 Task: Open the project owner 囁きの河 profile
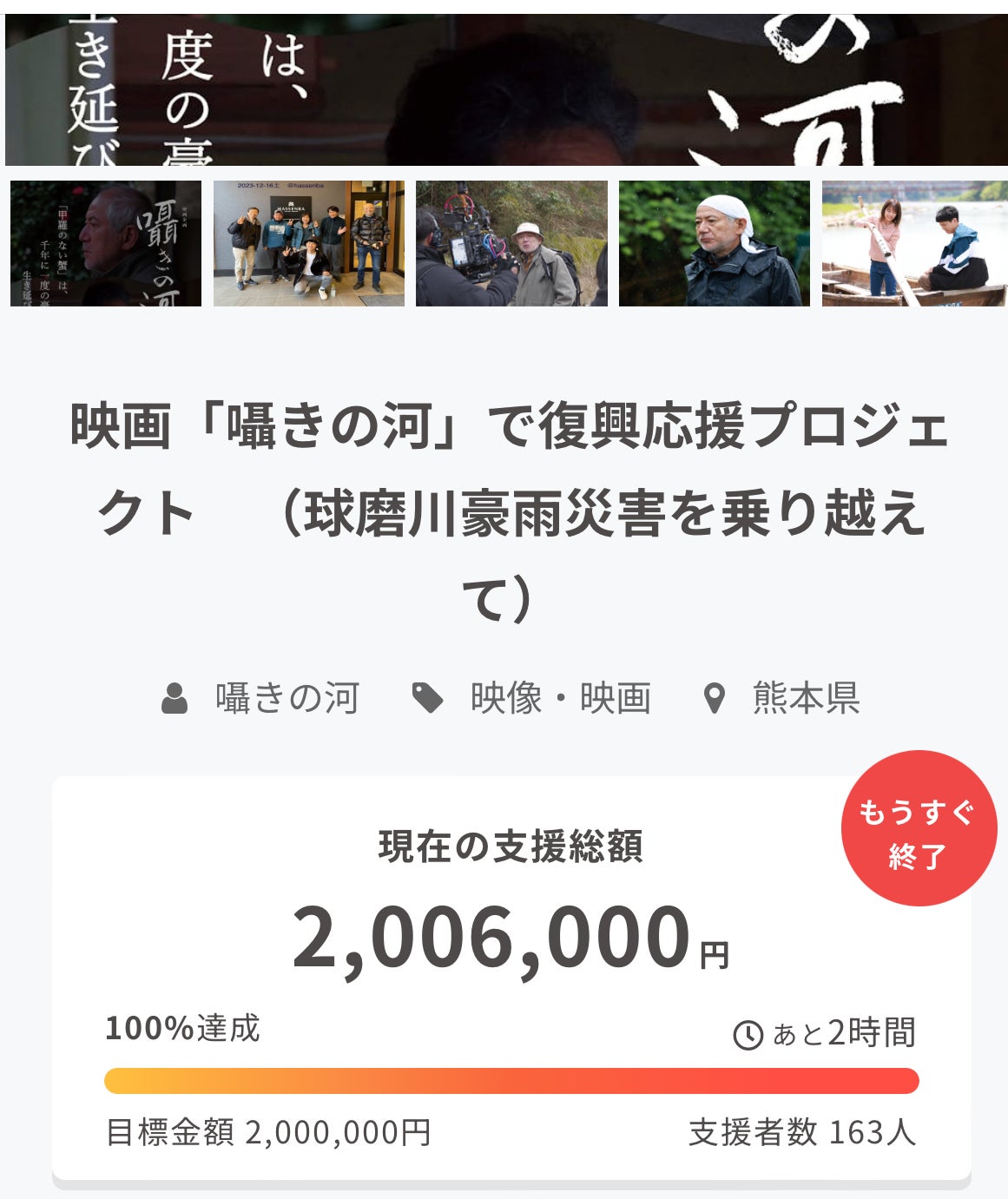click(x=287, y=698)
